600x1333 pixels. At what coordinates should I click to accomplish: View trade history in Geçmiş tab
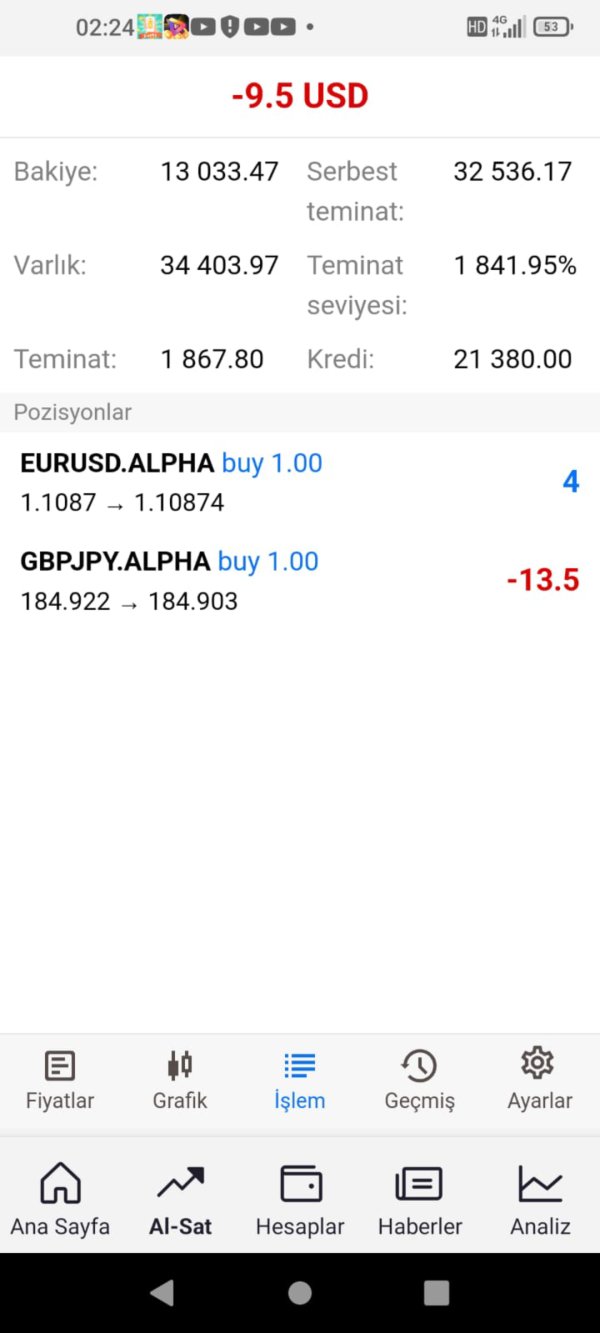420,1080
